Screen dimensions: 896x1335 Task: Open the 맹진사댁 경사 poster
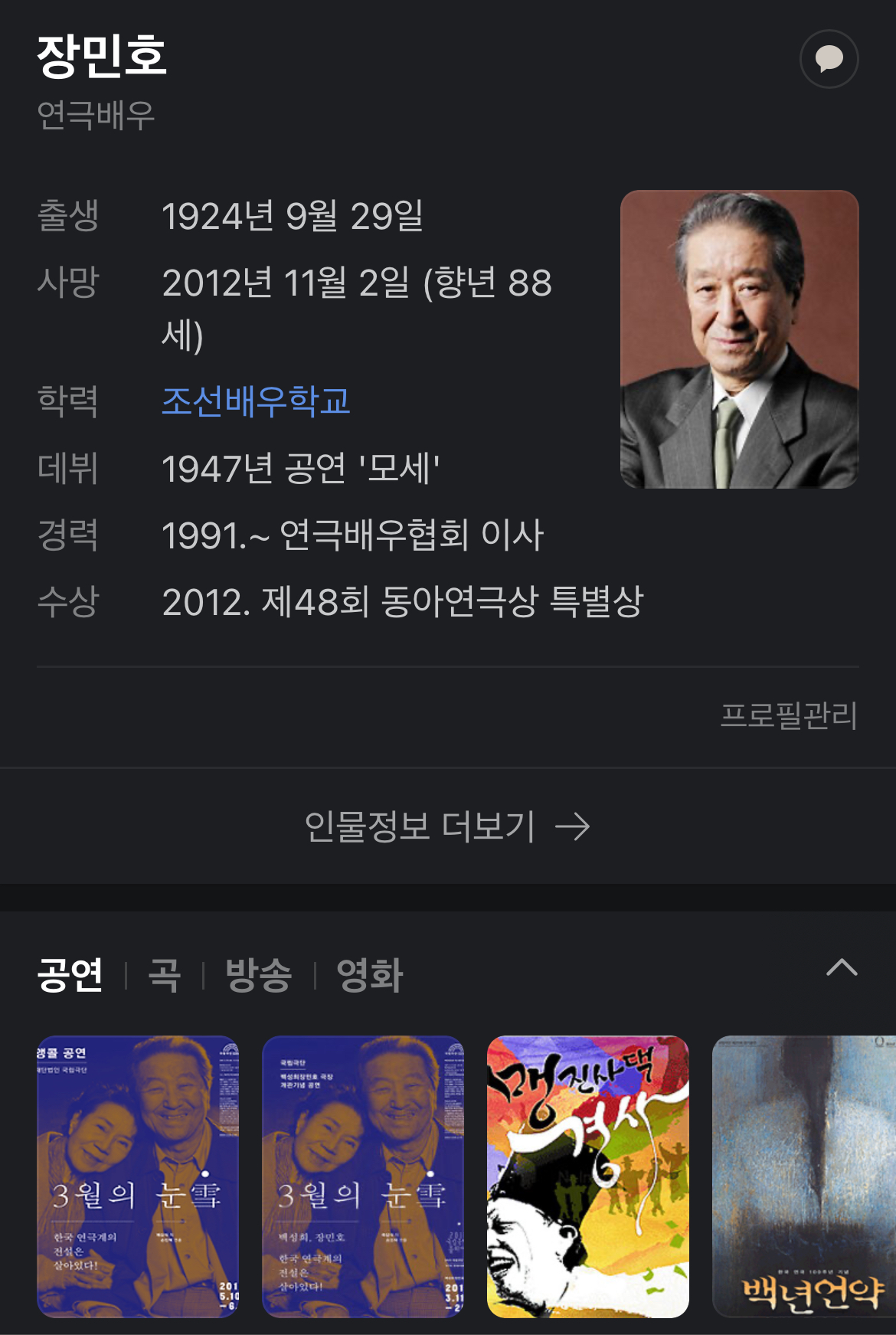pyautogui.click(x=588, y=1176)
